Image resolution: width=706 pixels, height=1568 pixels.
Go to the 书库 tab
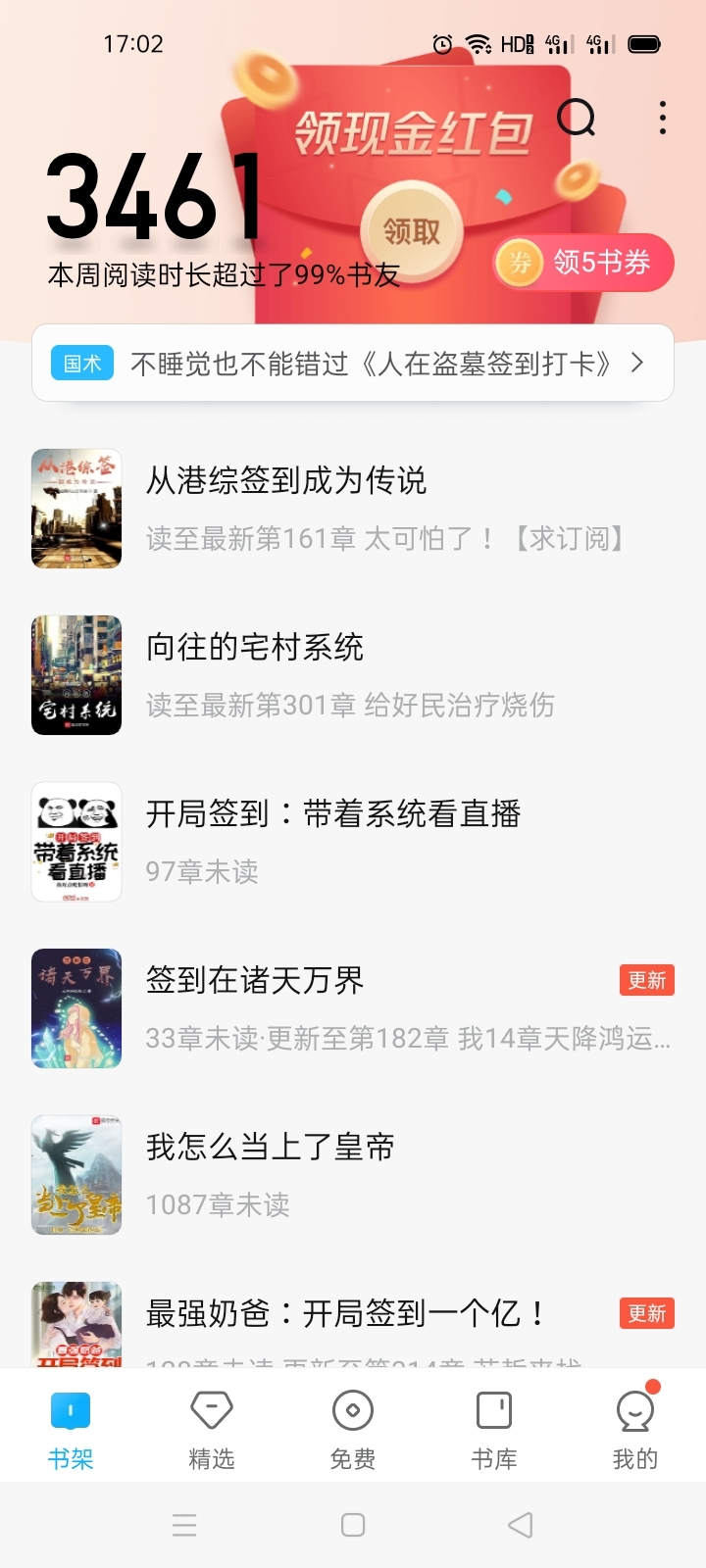click(x=494, y=1431)
